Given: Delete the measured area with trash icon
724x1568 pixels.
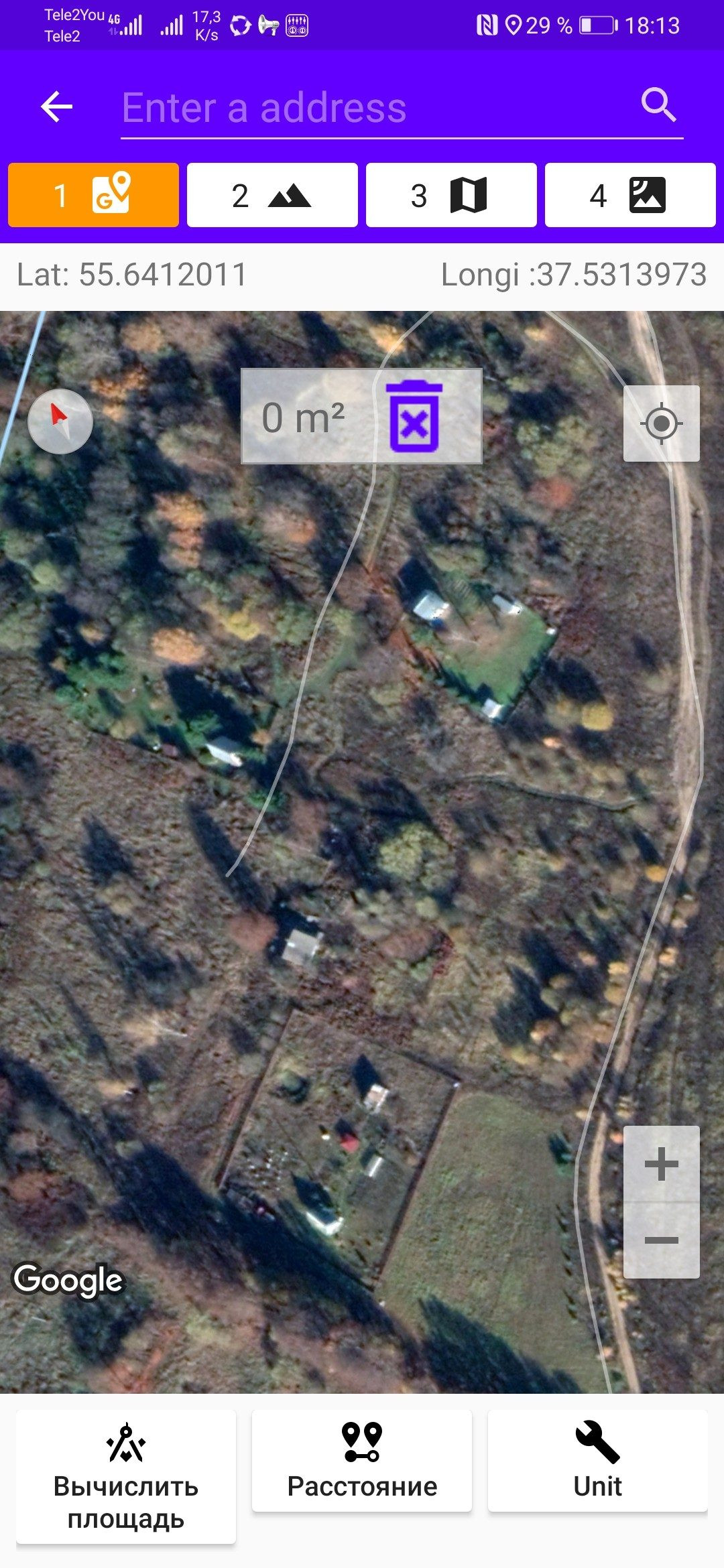Looking at the screenshot, I should tap(414, 416).
